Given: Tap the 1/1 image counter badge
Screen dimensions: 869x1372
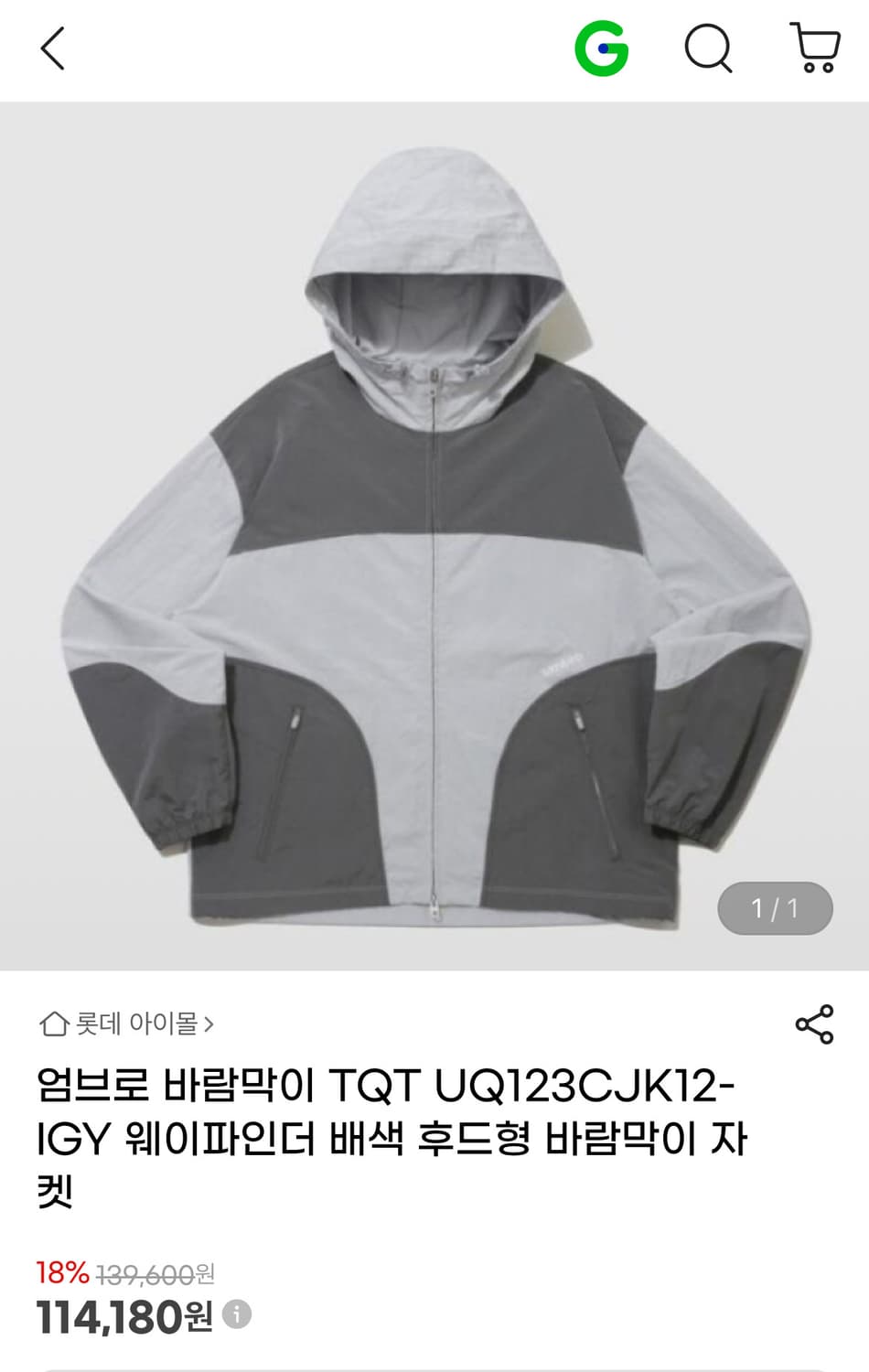Looking at the screenshot, I should [774, 907].
